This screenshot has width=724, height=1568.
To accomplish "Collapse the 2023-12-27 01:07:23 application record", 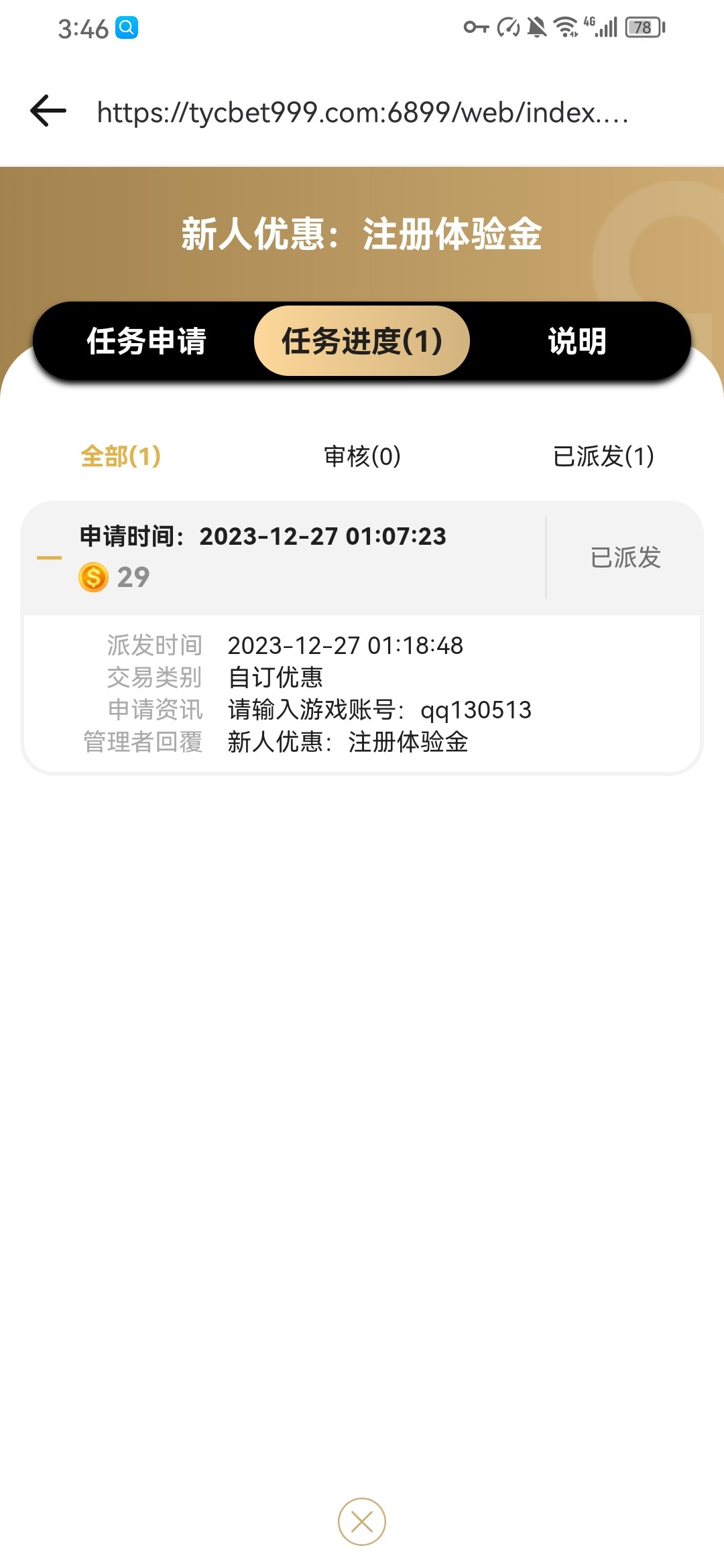I will click(x=49, y=558).
